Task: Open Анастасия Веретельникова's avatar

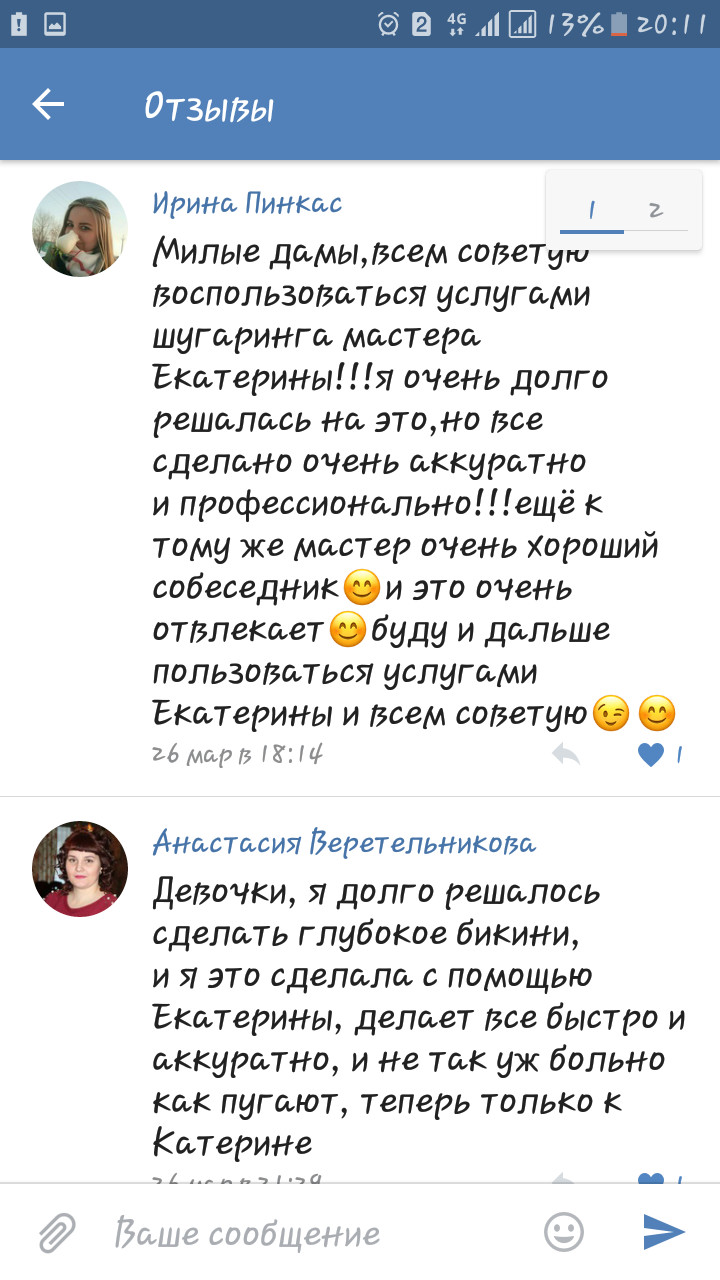Action: tap(80, 869)
